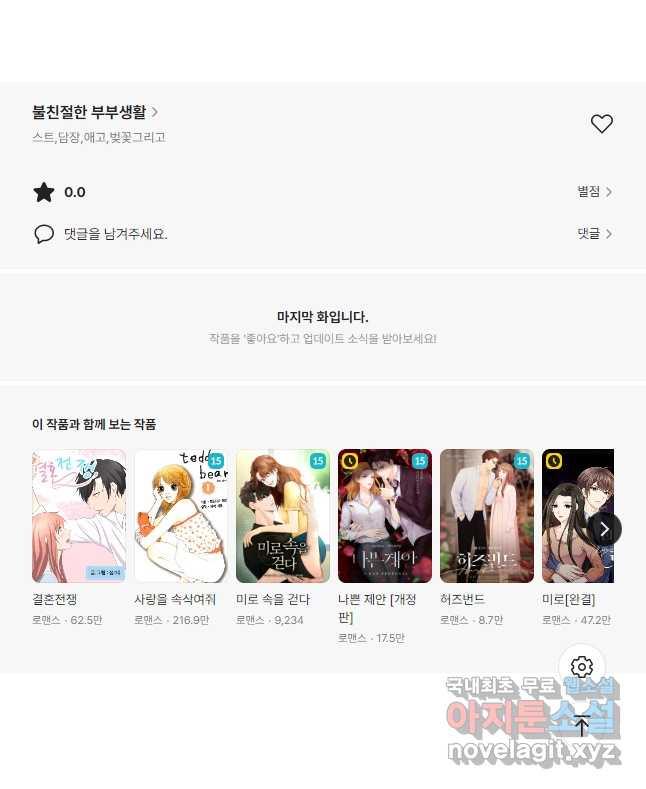Open the 결혼전쟁 recommended title
Viewport: 646px width, 789px height.
coord(79,516)
